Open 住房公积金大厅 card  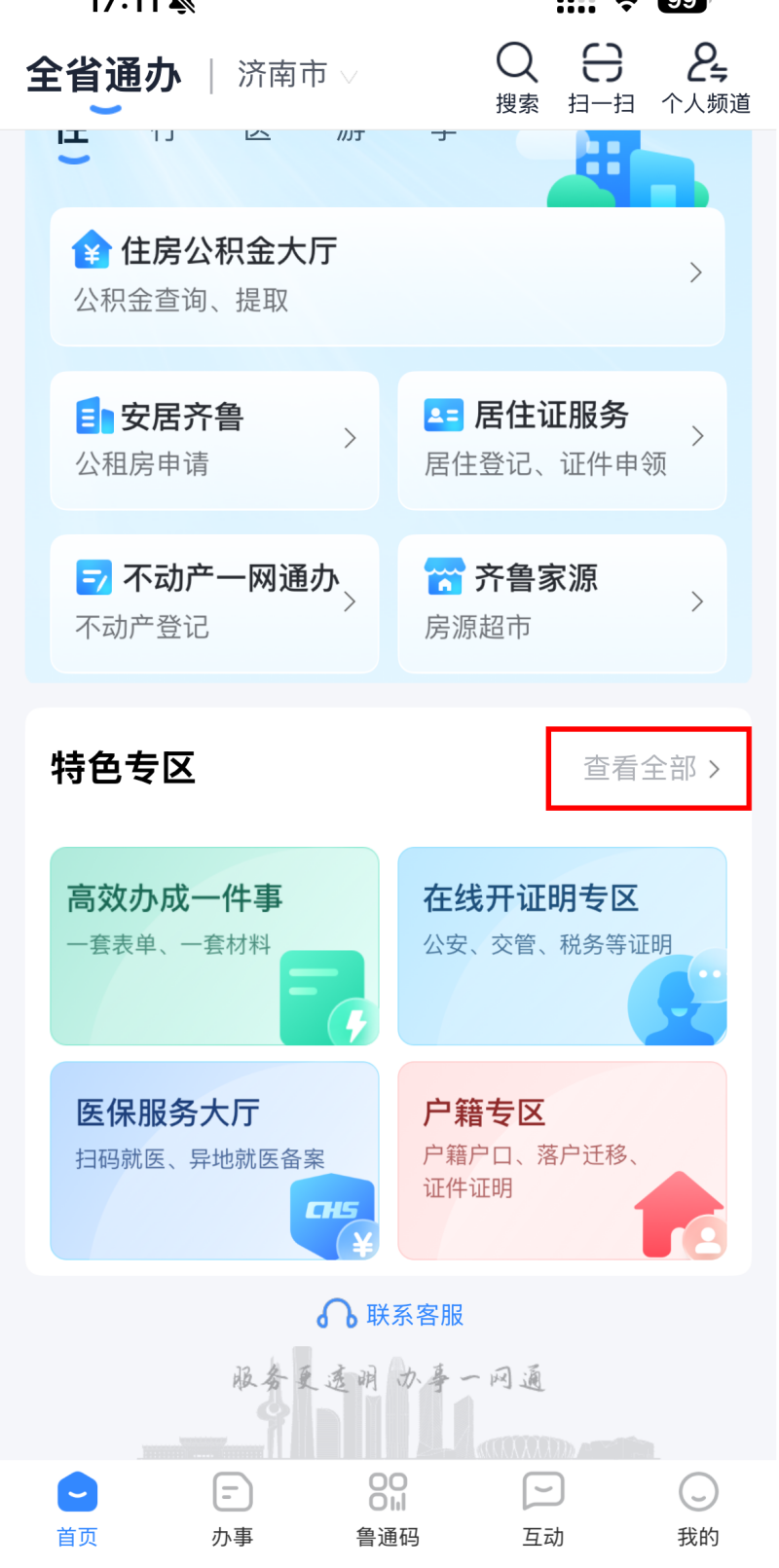(387, 275)
